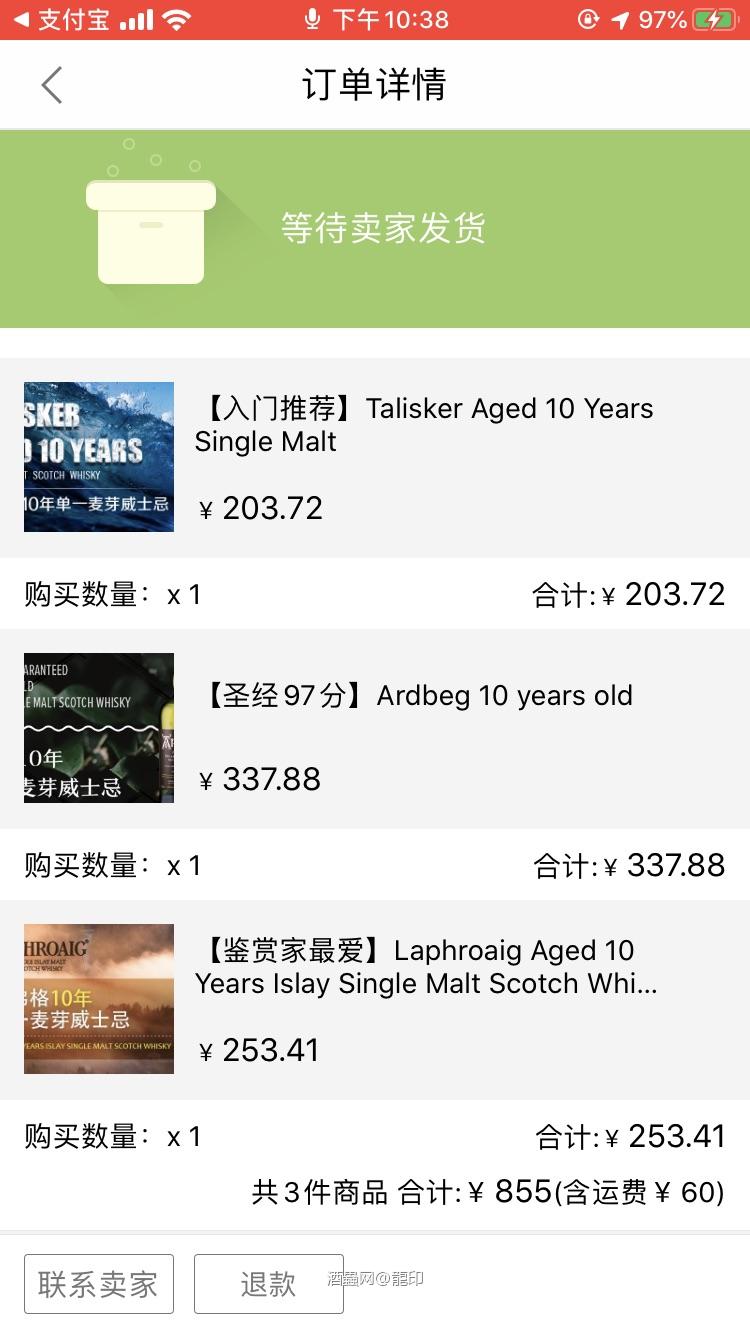
Task: Tap the battery percentage 97% indicator
Action: 660,19
